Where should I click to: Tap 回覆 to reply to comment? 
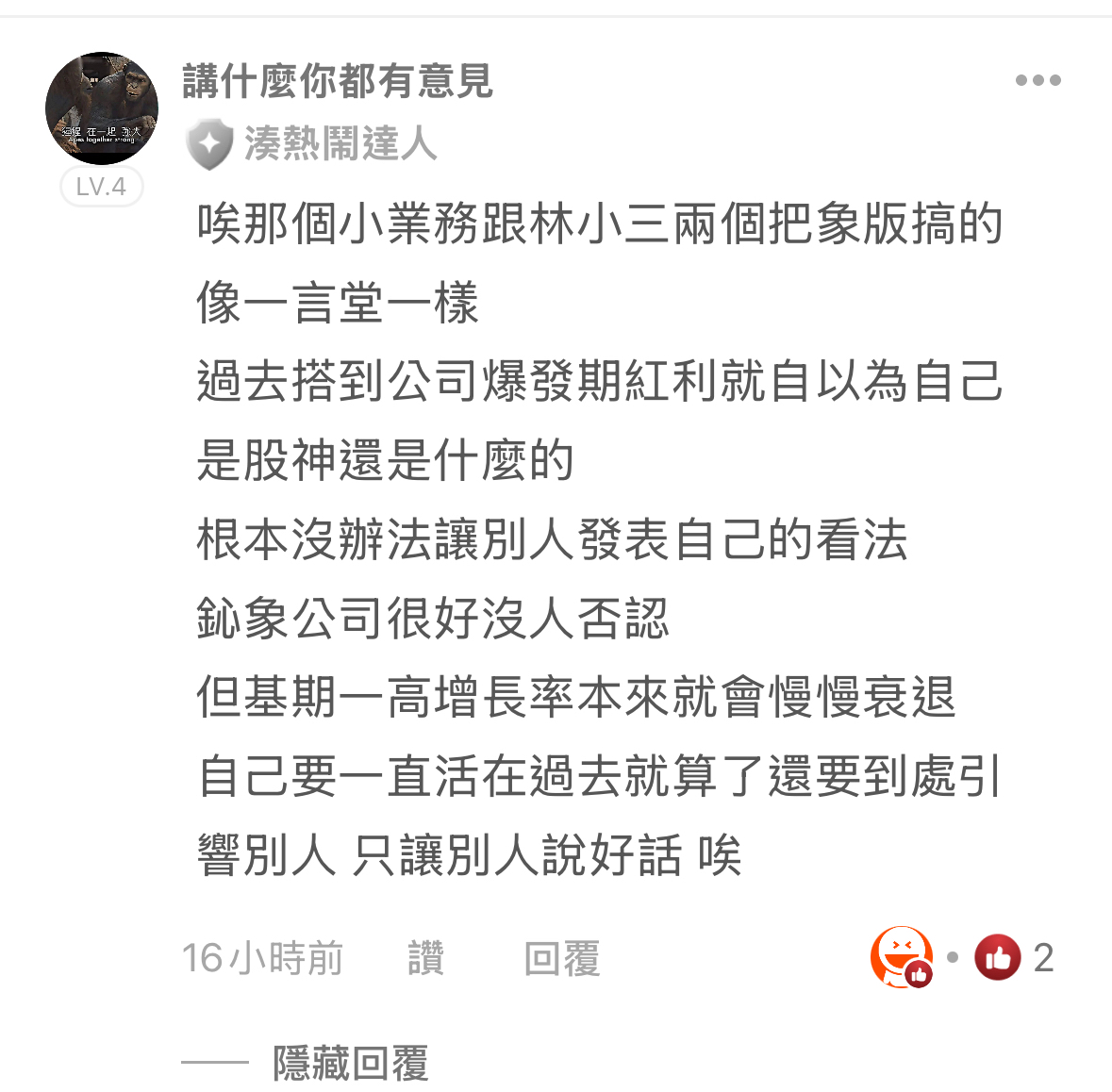click(x=562, y=958)
